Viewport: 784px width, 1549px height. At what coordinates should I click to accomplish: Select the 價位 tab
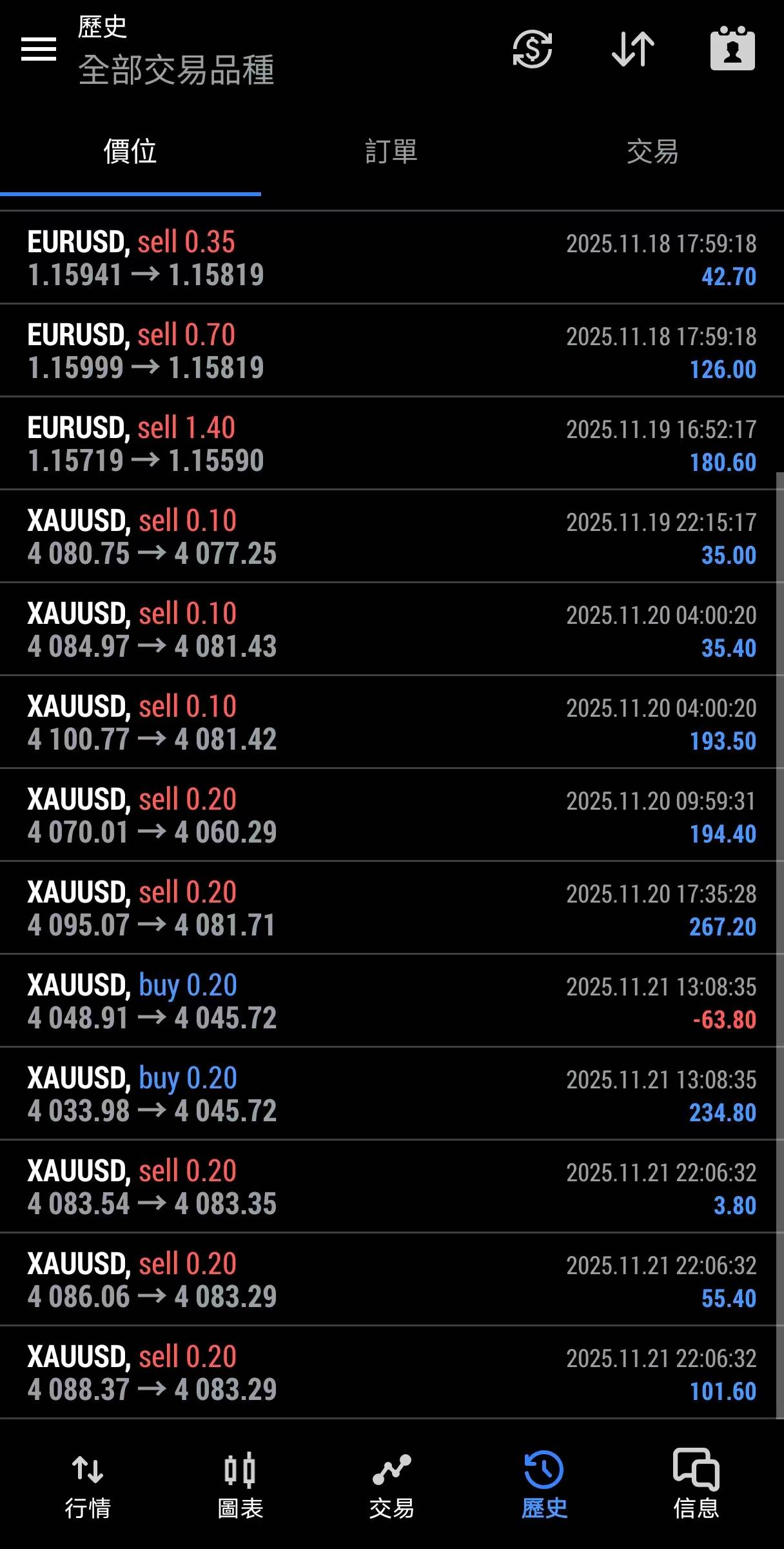click(130, 152)
